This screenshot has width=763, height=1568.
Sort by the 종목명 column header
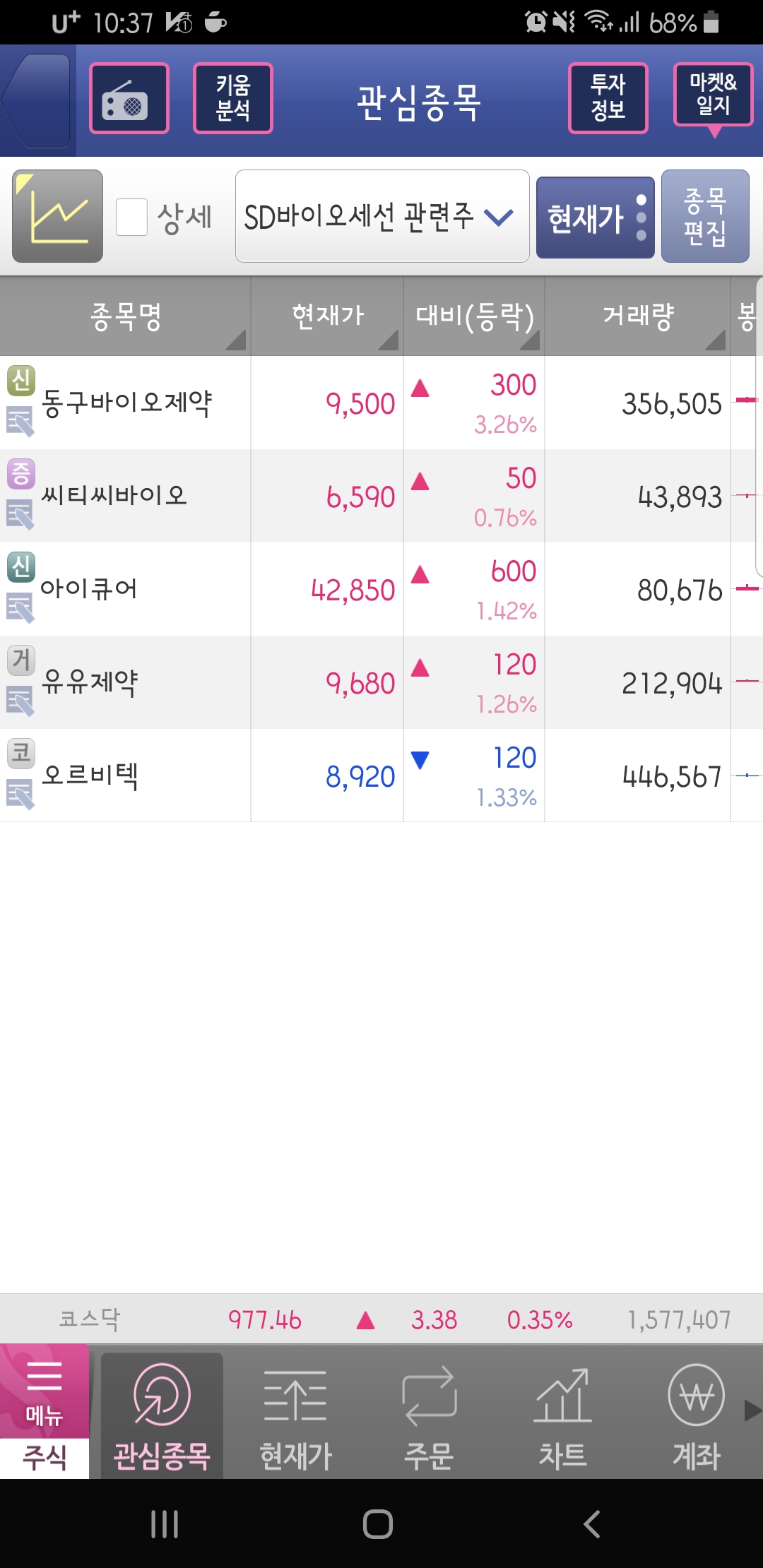[125, 316]
